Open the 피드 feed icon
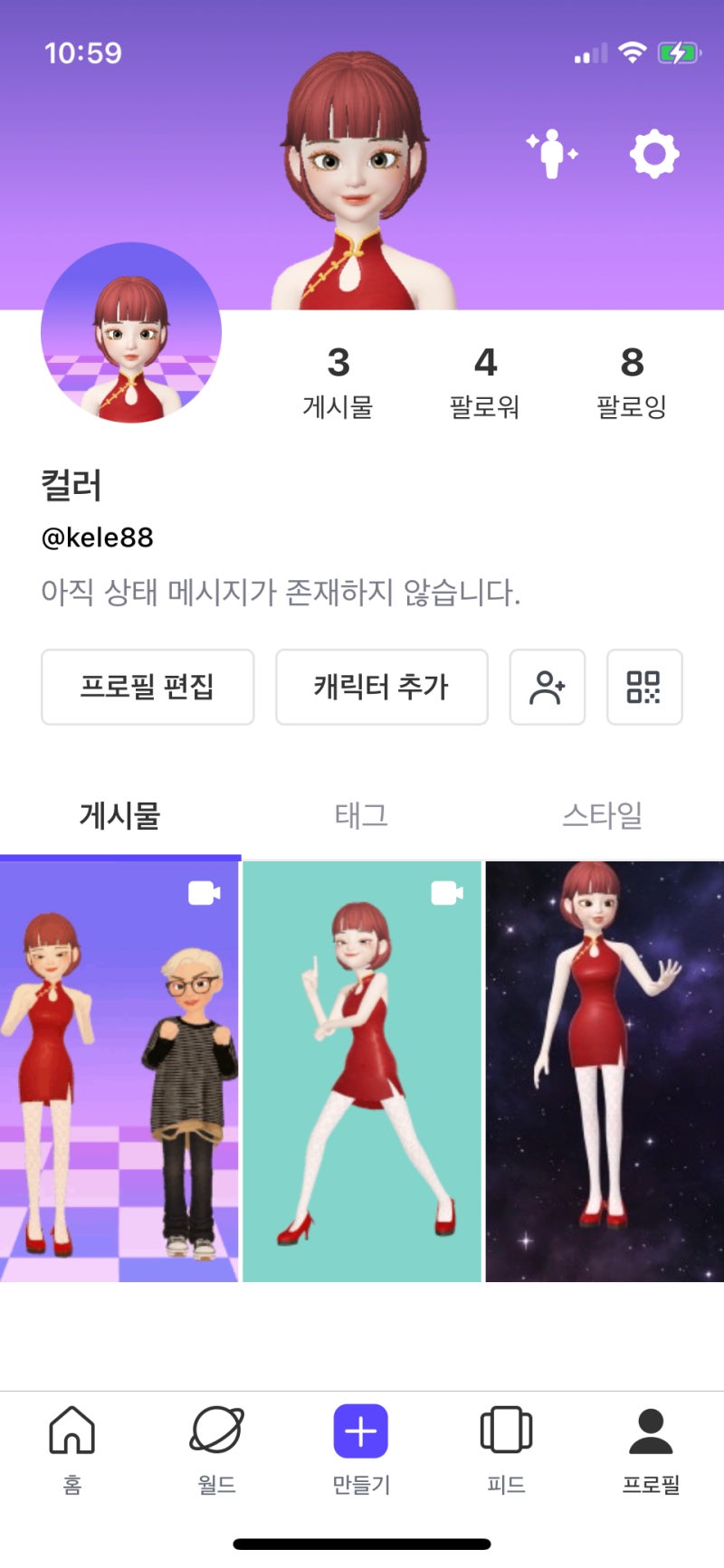 (505, 1448)
